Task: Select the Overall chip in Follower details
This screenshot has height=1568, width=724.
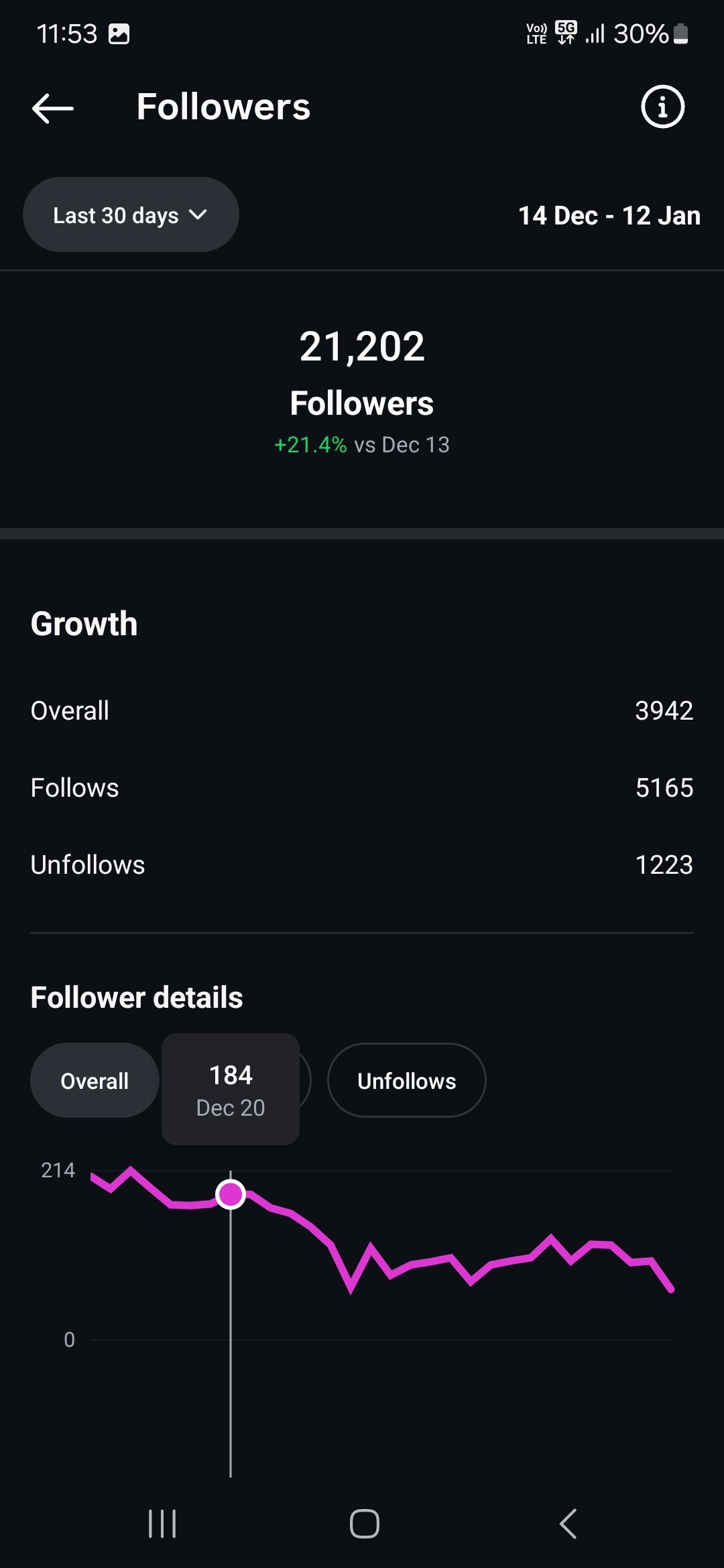Action: tap(95, 1080)
